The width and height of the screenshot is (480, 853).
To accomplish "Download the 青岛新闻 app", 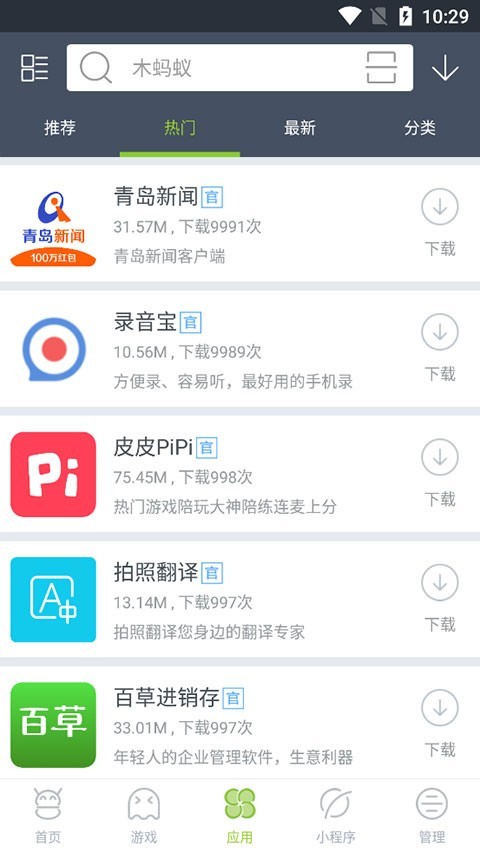I will pos(440,222).
